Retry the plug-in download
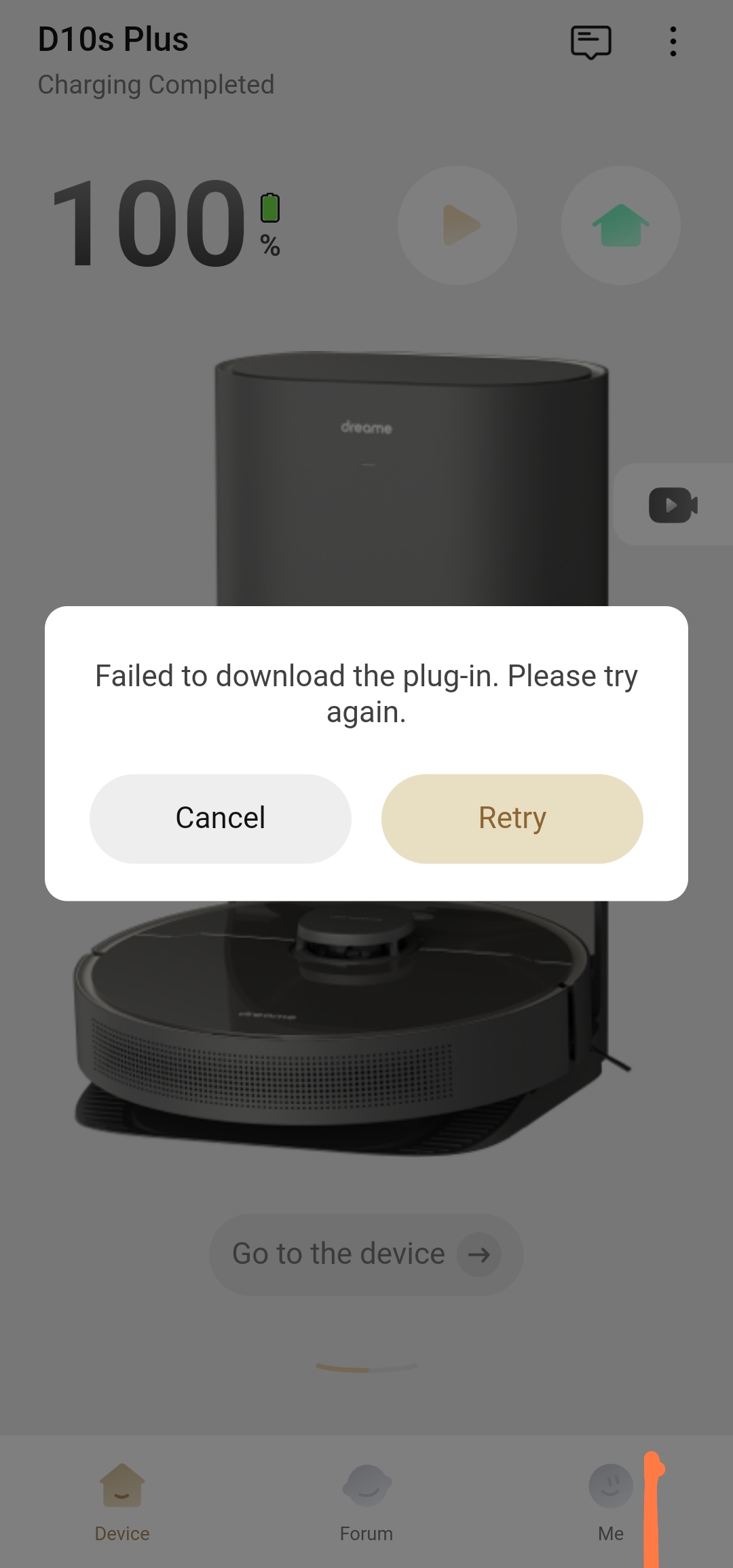This screenshot has width=733, height=1568. pyautogui.click(x=512, y=818)
